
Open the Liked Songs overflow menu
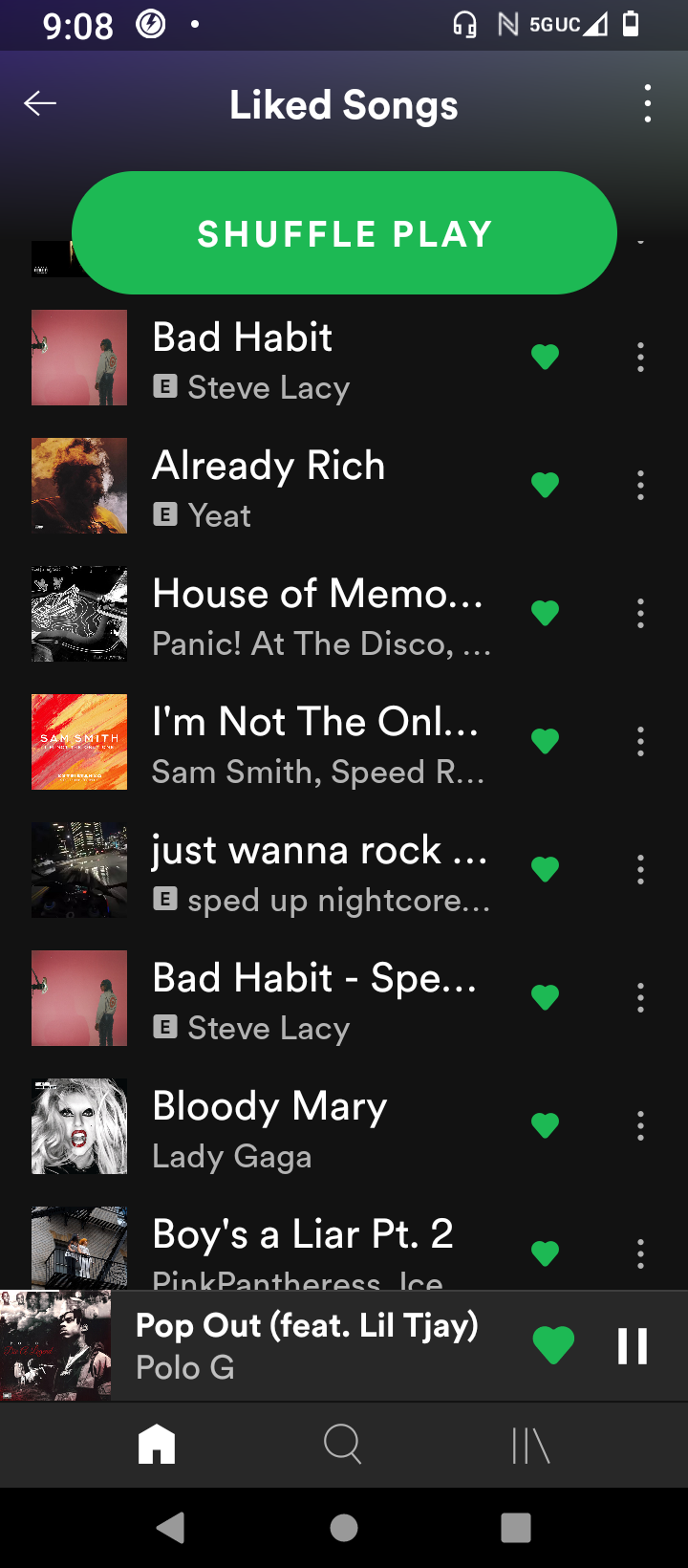pos(647,103)
